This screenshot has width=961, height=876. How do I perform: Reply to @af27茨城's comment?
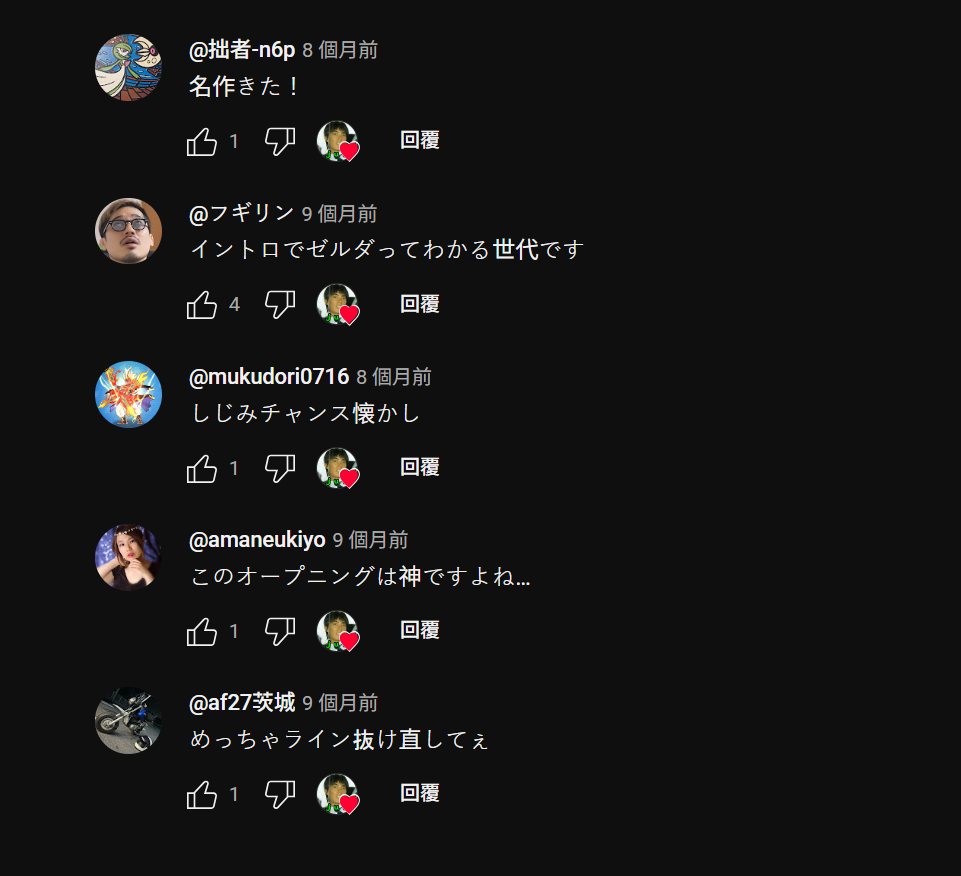click(419, 793)
